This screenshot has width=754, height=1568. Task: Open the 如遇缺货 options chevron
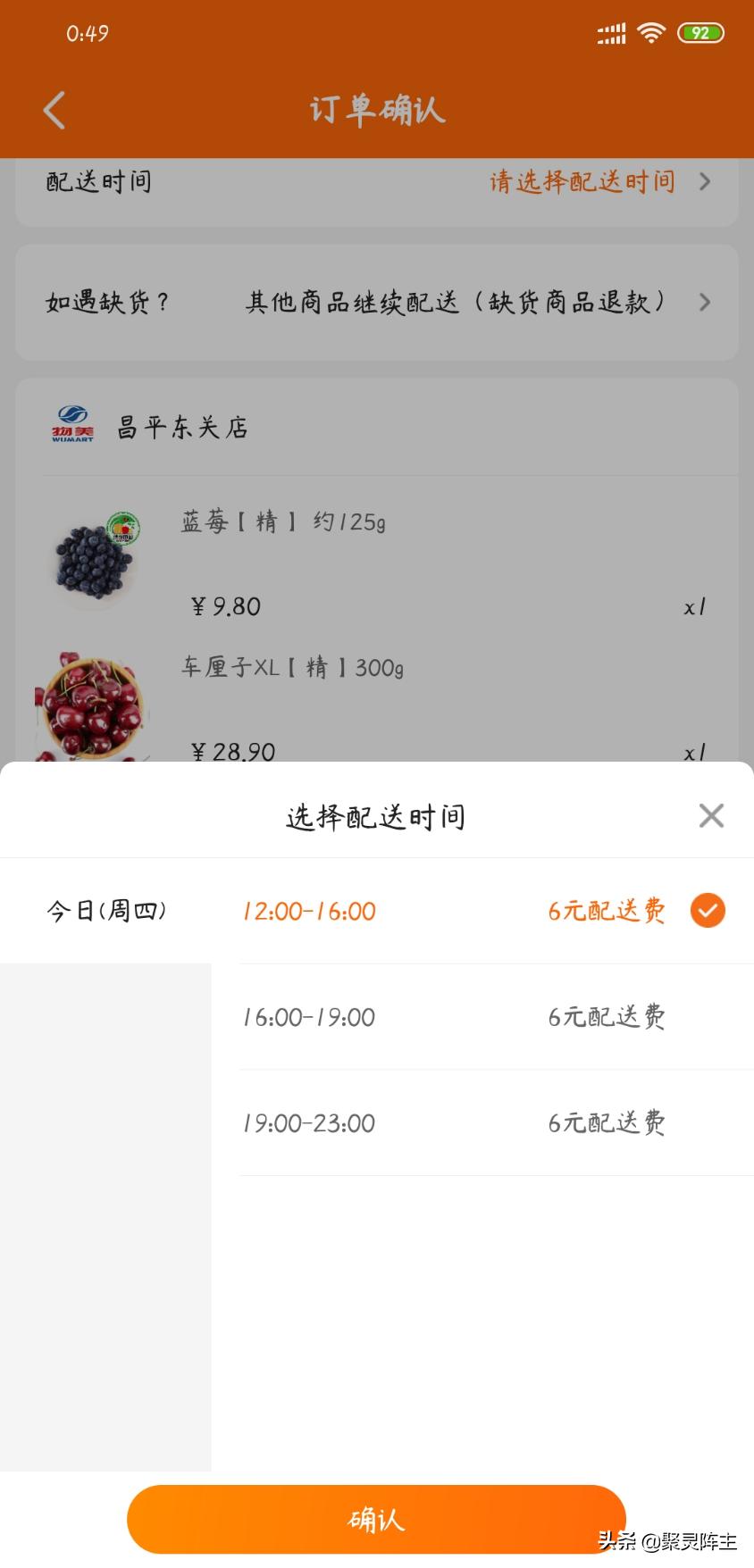click(x=705, y=303)
